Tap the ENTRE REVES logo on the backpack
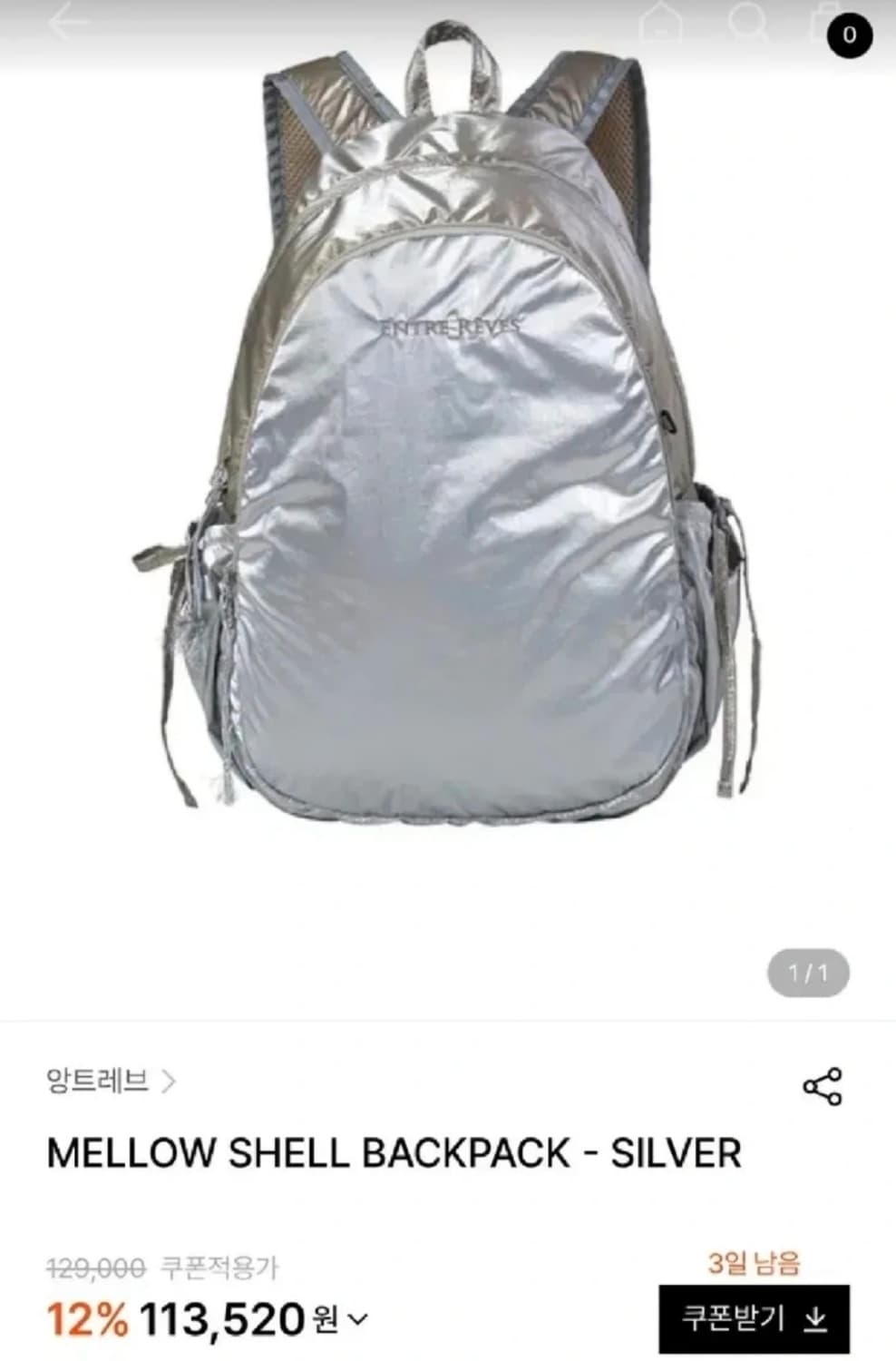Viewport: 896px width, 1361px height. click(x=449, y=325)
